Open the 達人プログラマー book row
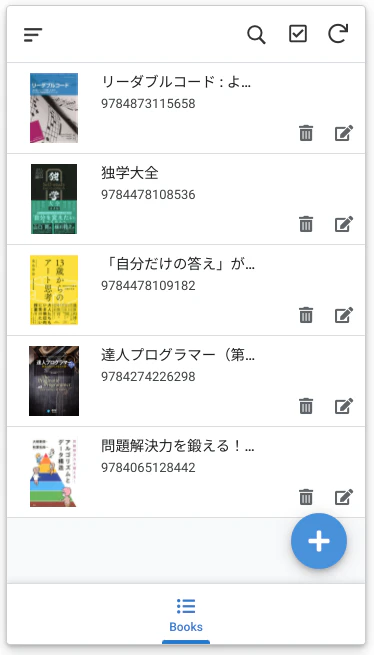374x655 pixels. pos(186,381)
